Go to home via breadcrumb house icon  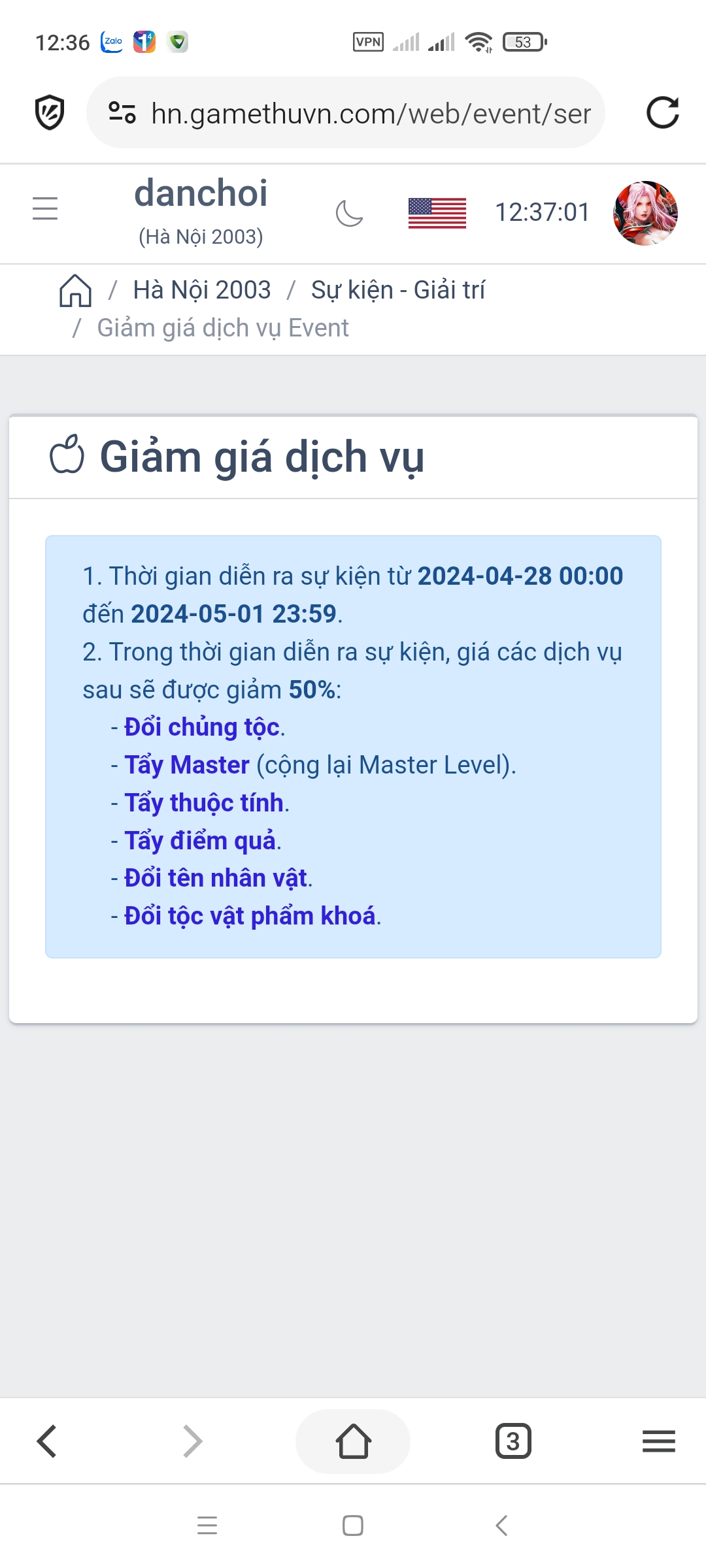tap(76, 290)
